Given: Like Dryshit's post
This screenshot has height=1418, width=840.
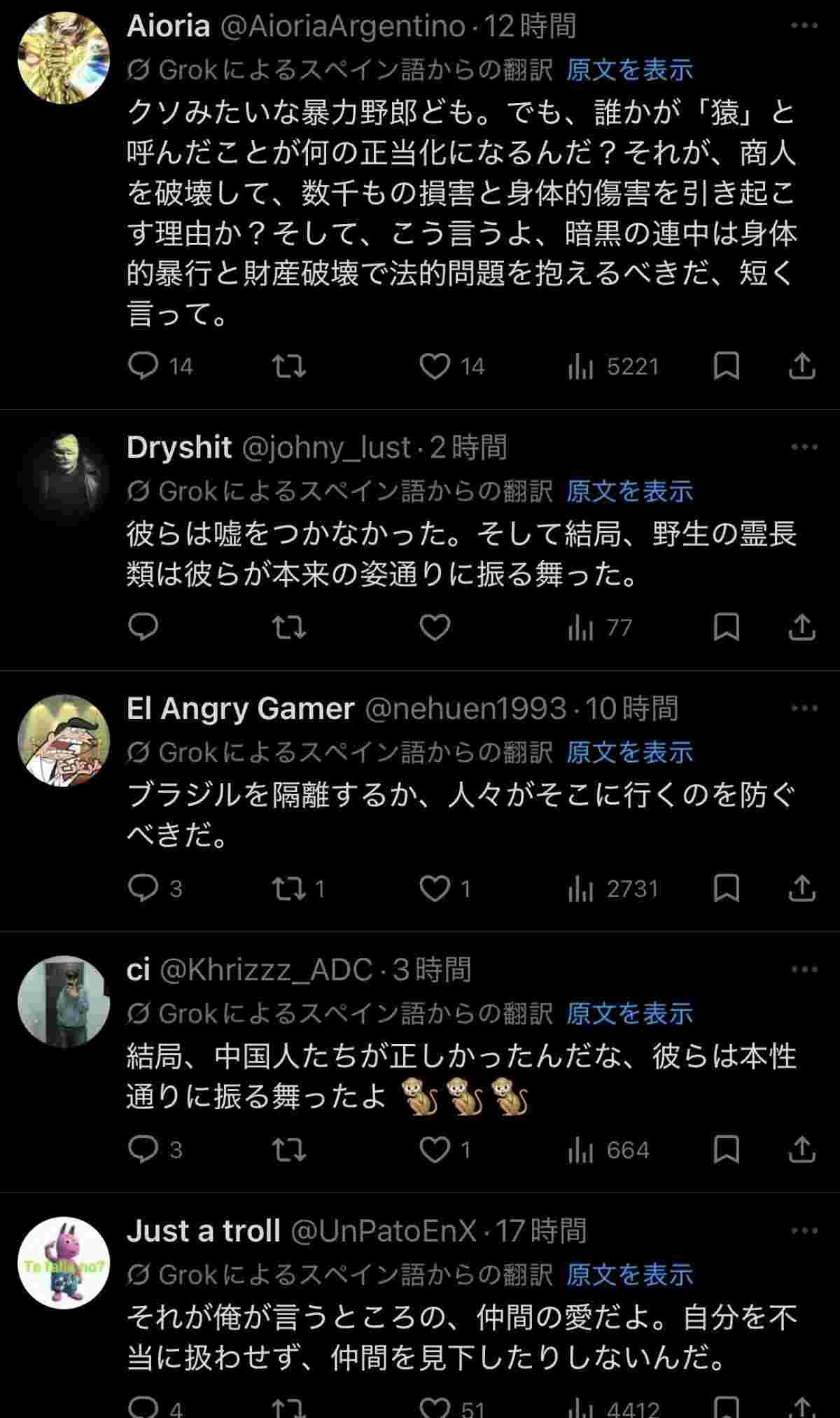Looking at the screenshot, I should pos(435,627).
